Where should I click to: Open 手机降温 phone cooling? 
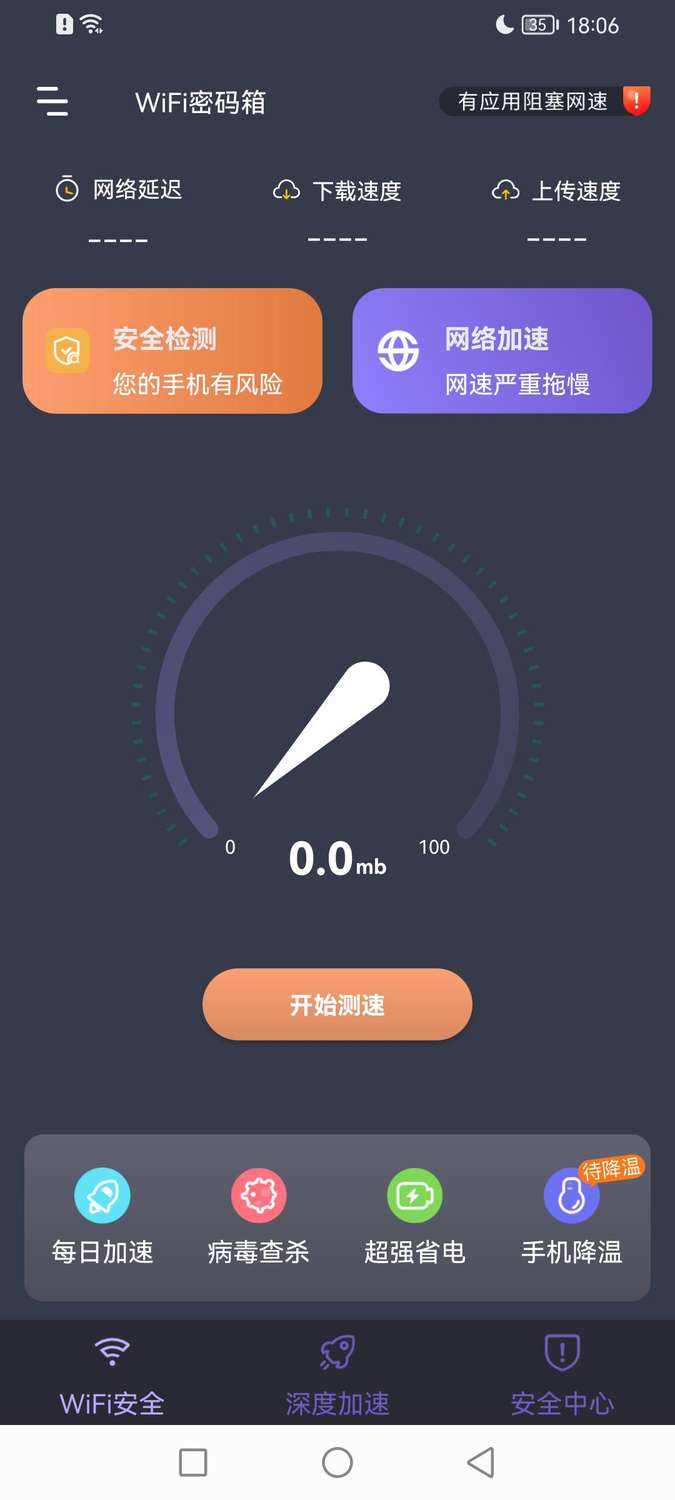(571, 1216)
